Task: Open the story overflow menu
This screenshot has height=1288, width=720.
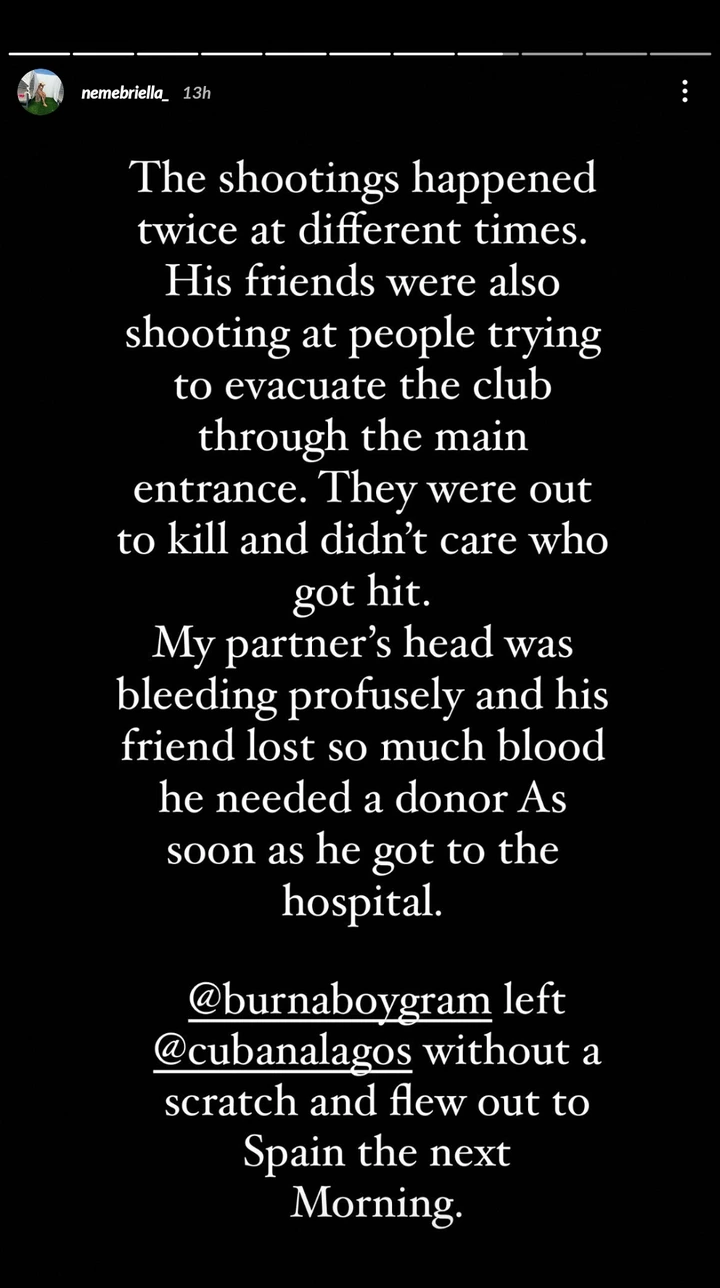Action: pos(684,91)
